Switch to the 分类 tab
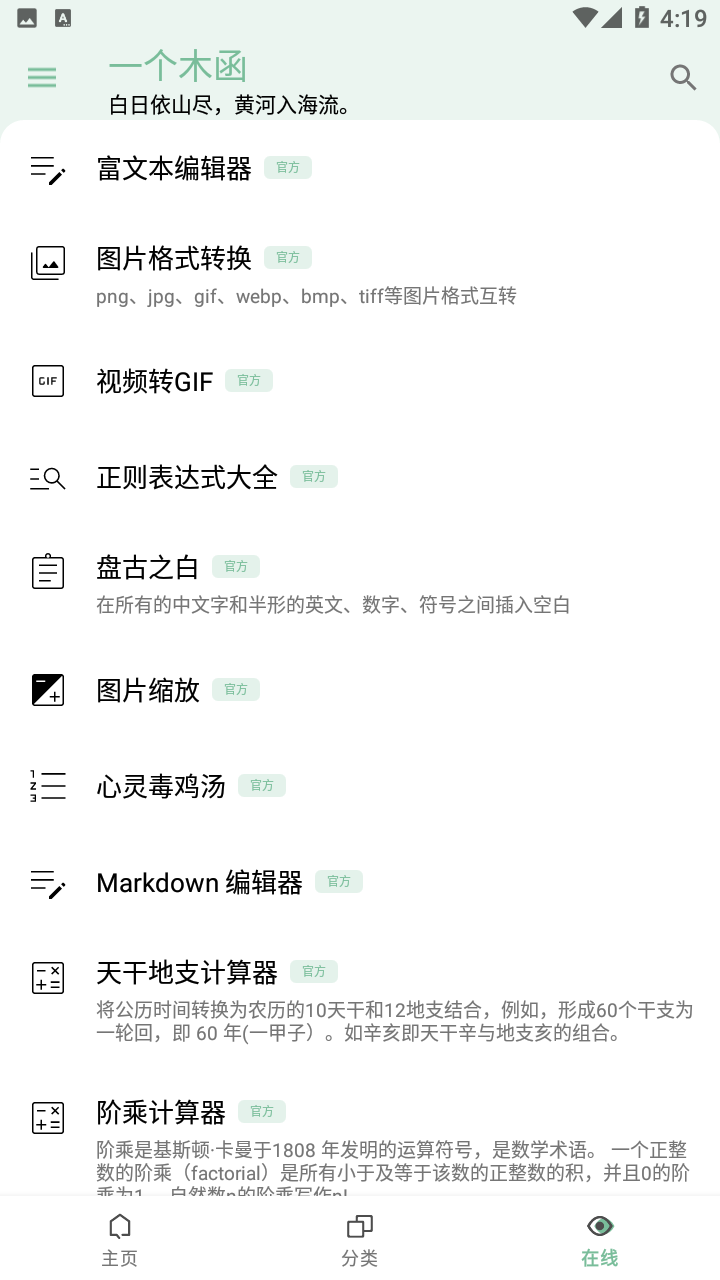 coord(360,1240)
